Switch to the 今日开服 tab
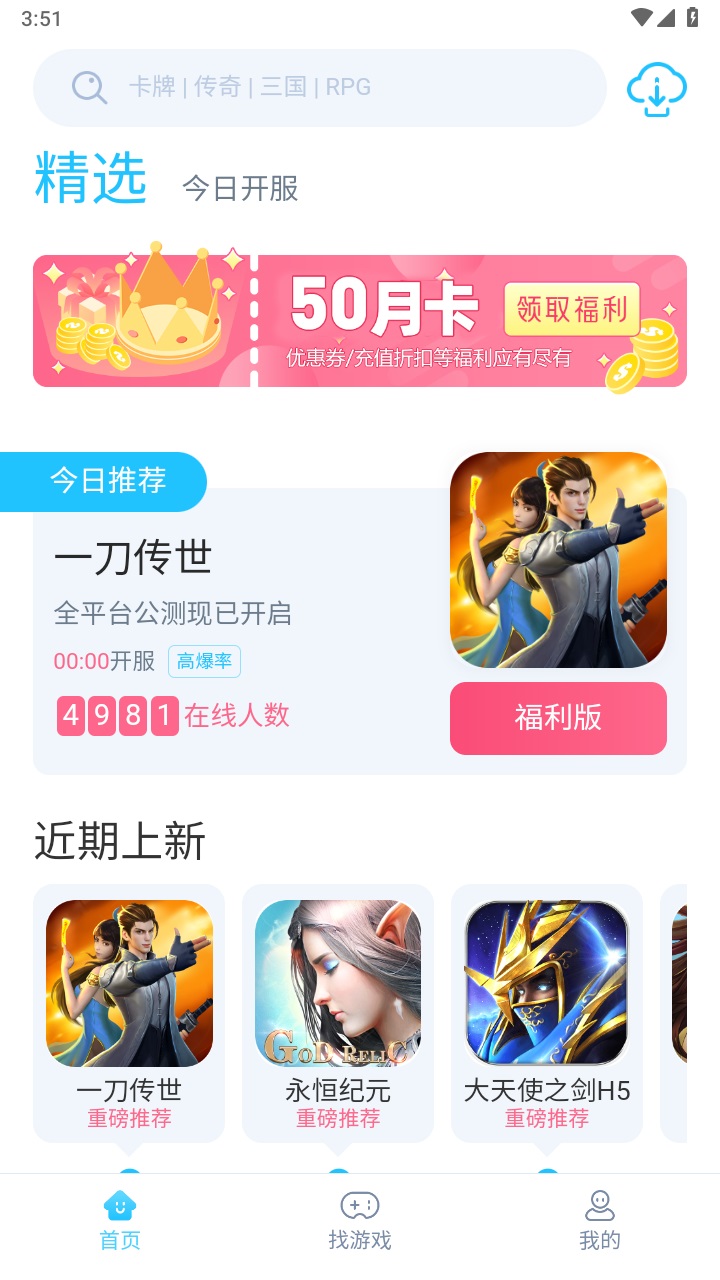This screenshot has width=720, height=1280. 241,189
